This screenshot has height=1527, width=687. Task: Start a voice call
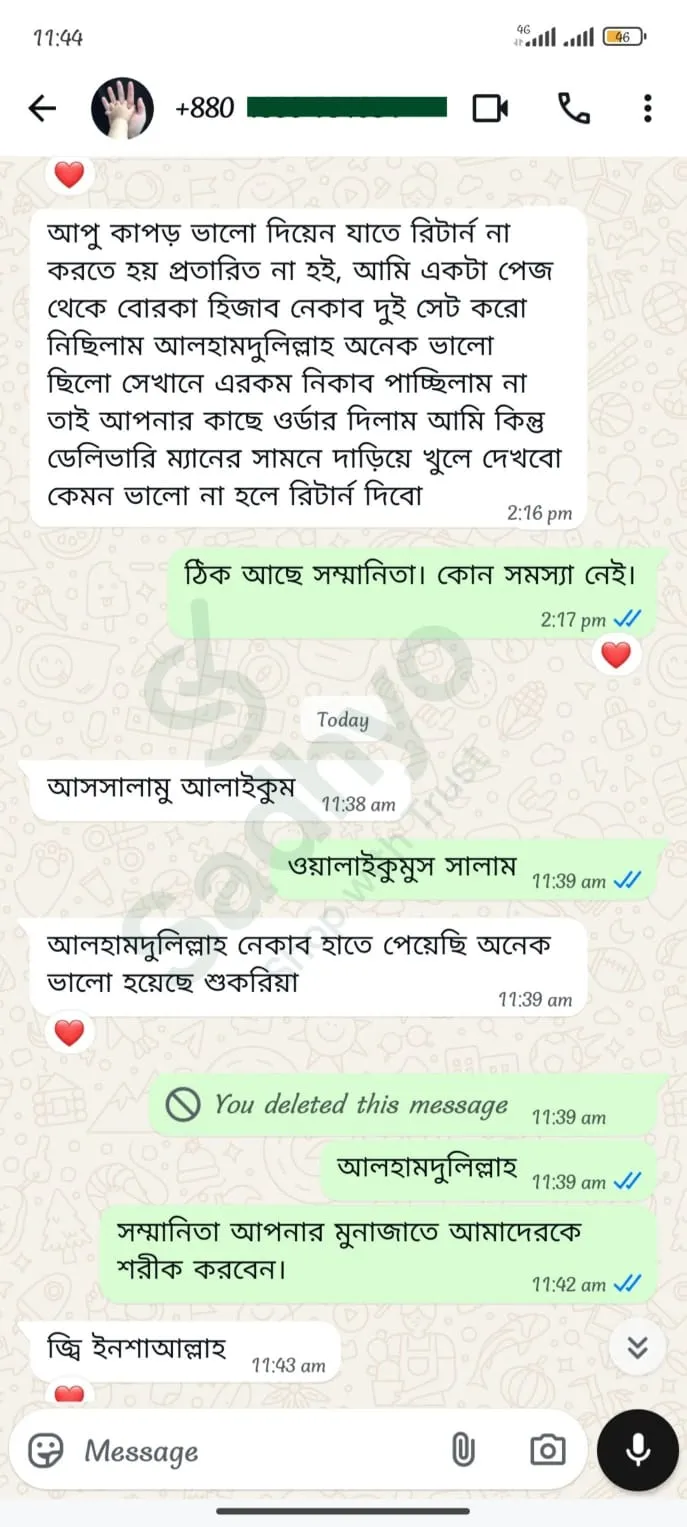coord(573,108)
